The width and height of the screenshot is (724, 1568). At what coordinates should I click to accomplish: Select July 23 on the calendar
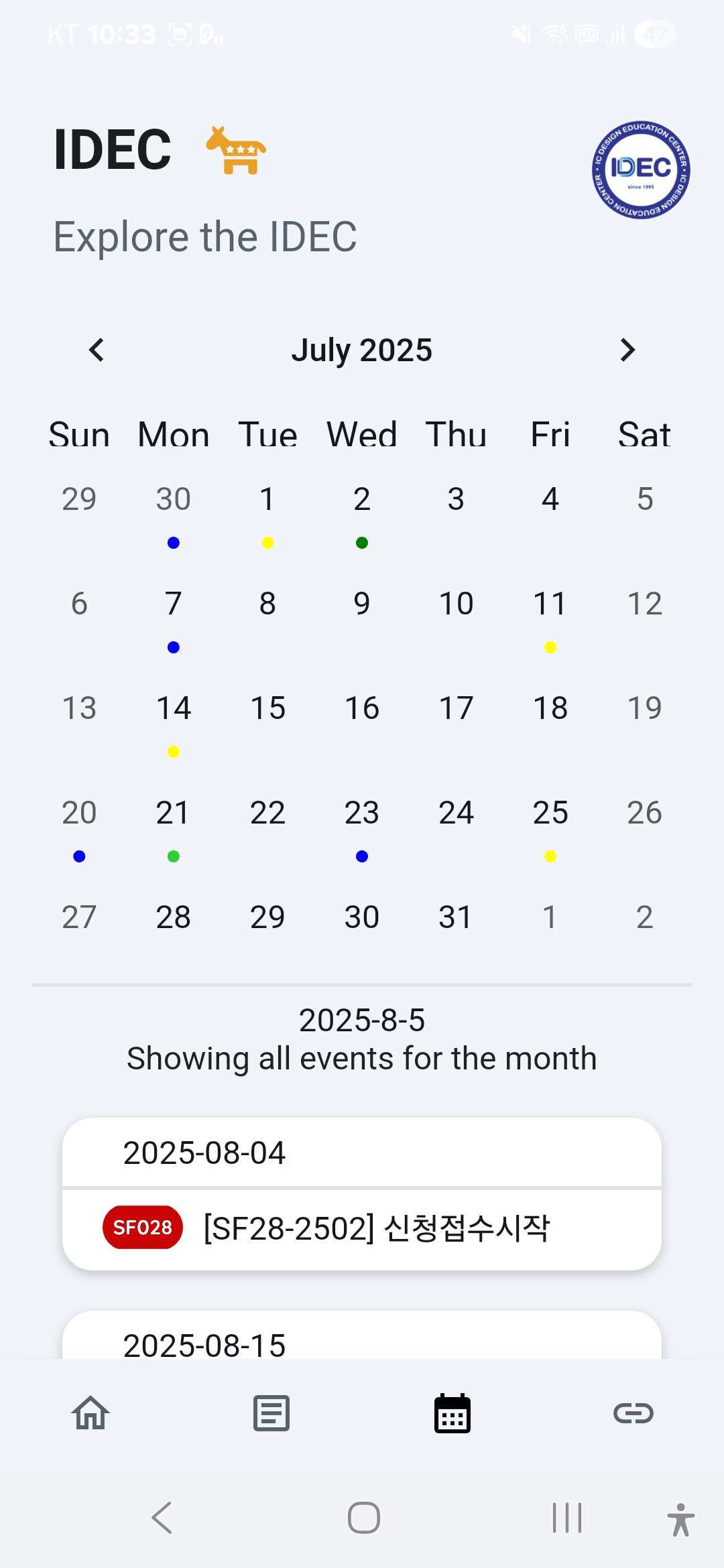[362, 813]
